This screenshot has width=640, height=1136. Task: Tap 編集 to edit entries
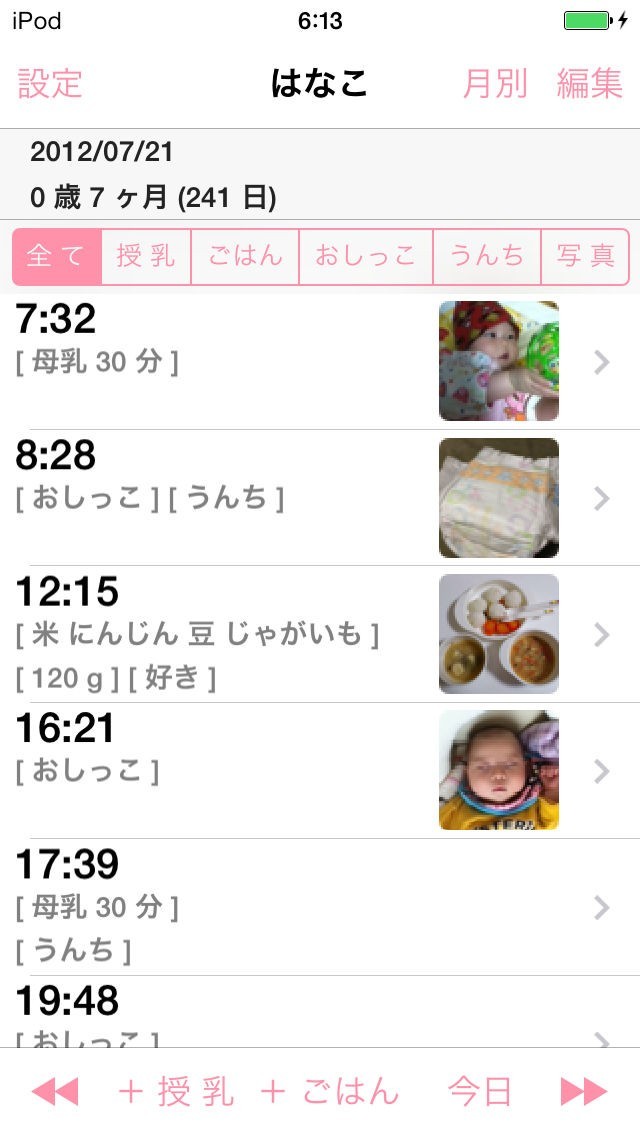590,84
